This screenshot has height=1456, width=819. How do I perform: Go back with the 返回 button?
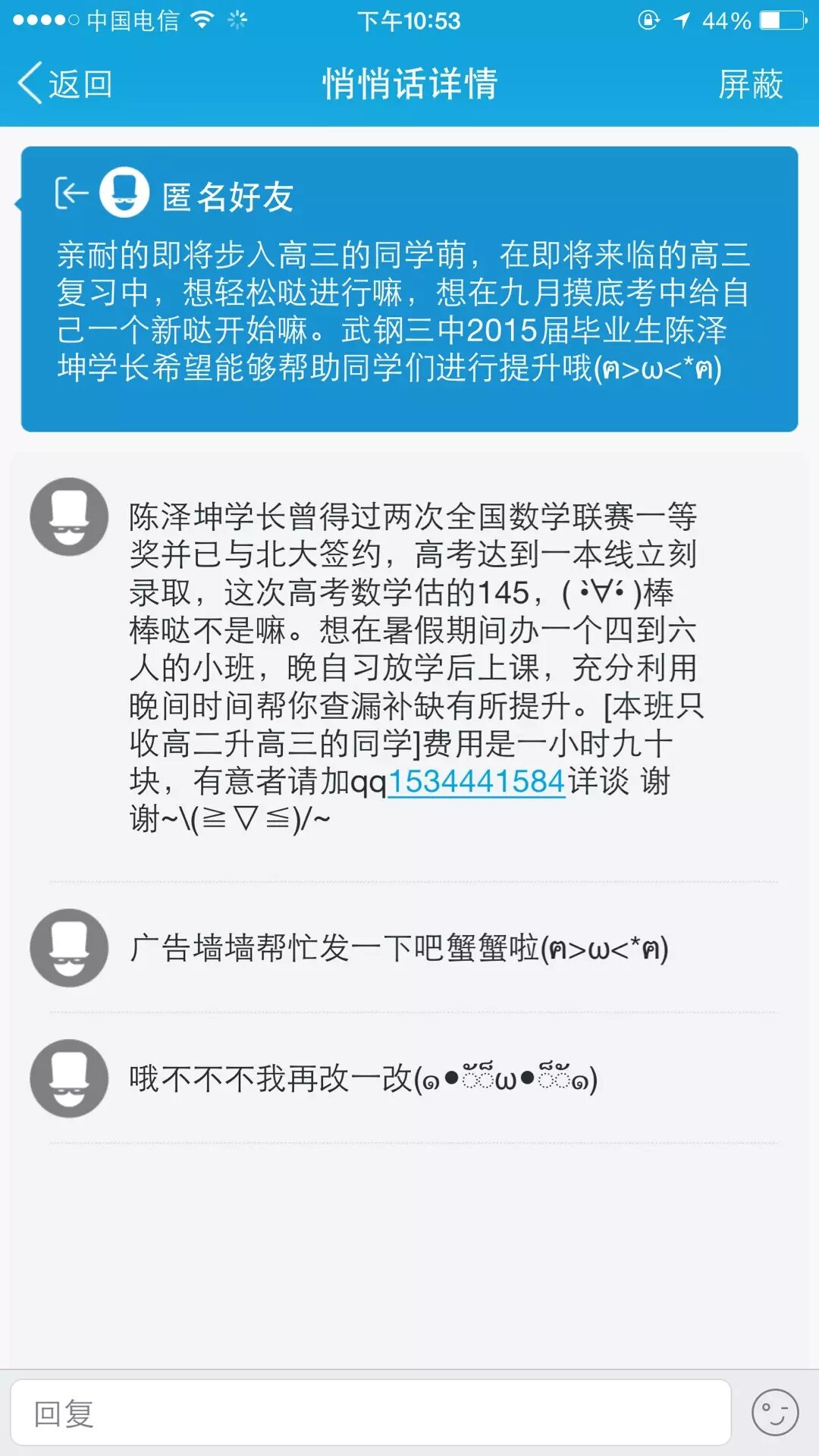tap(65, 83)
